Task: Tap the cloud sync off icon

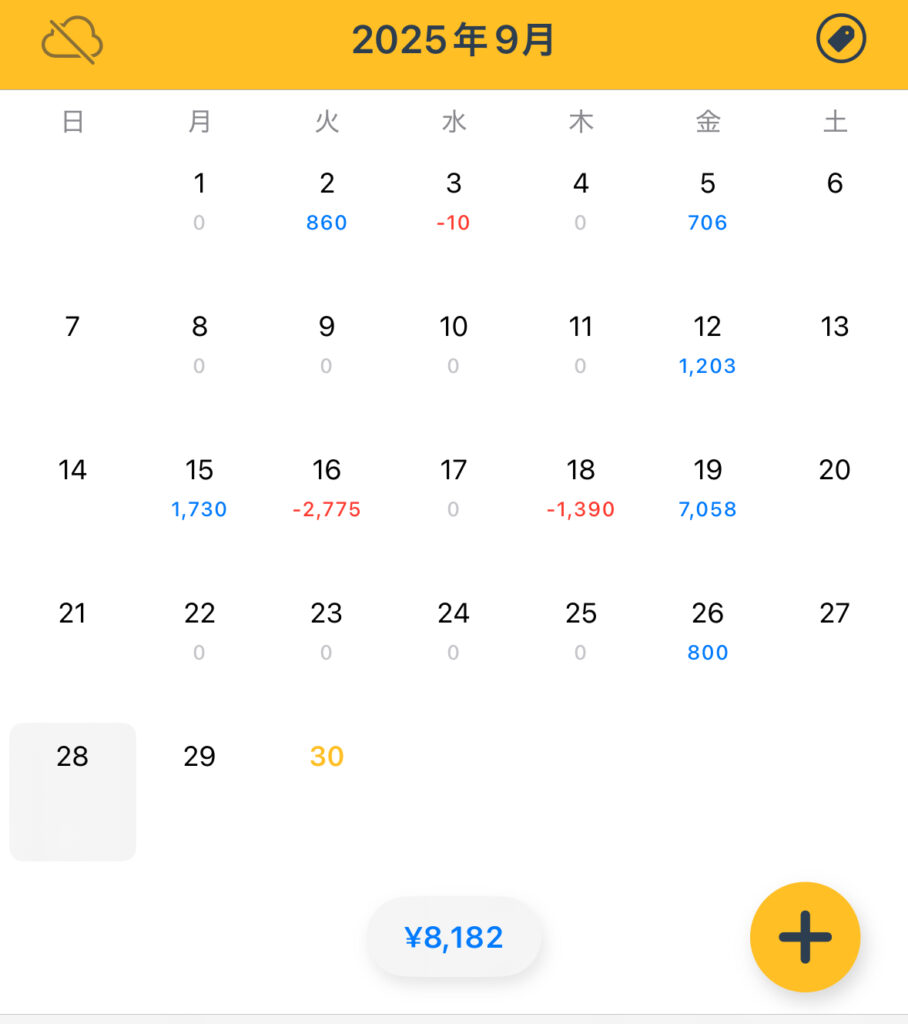Action: coord(72,41)
